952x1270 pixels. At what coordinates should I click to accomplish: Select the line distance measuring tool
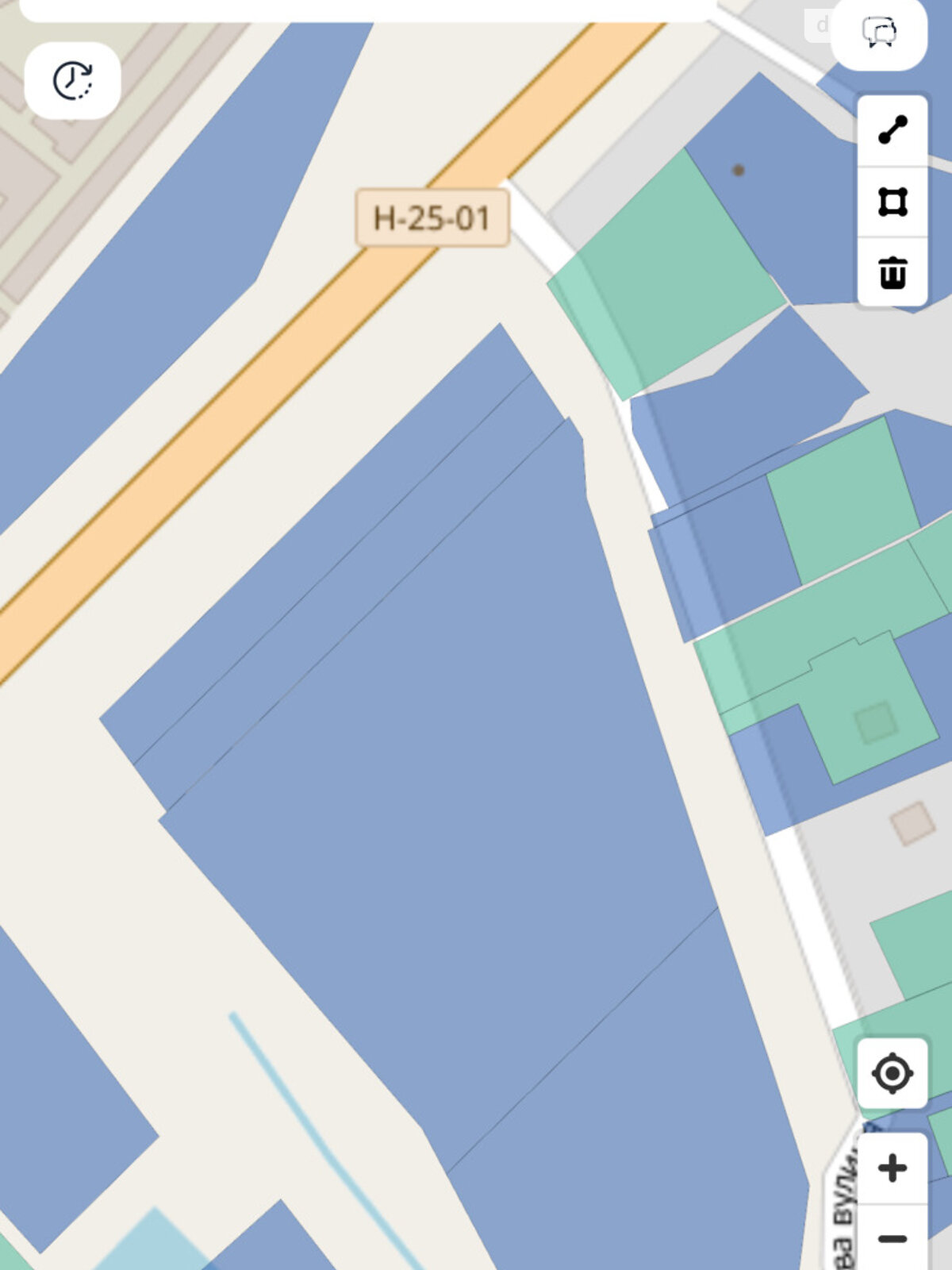[x=892, y=130]
